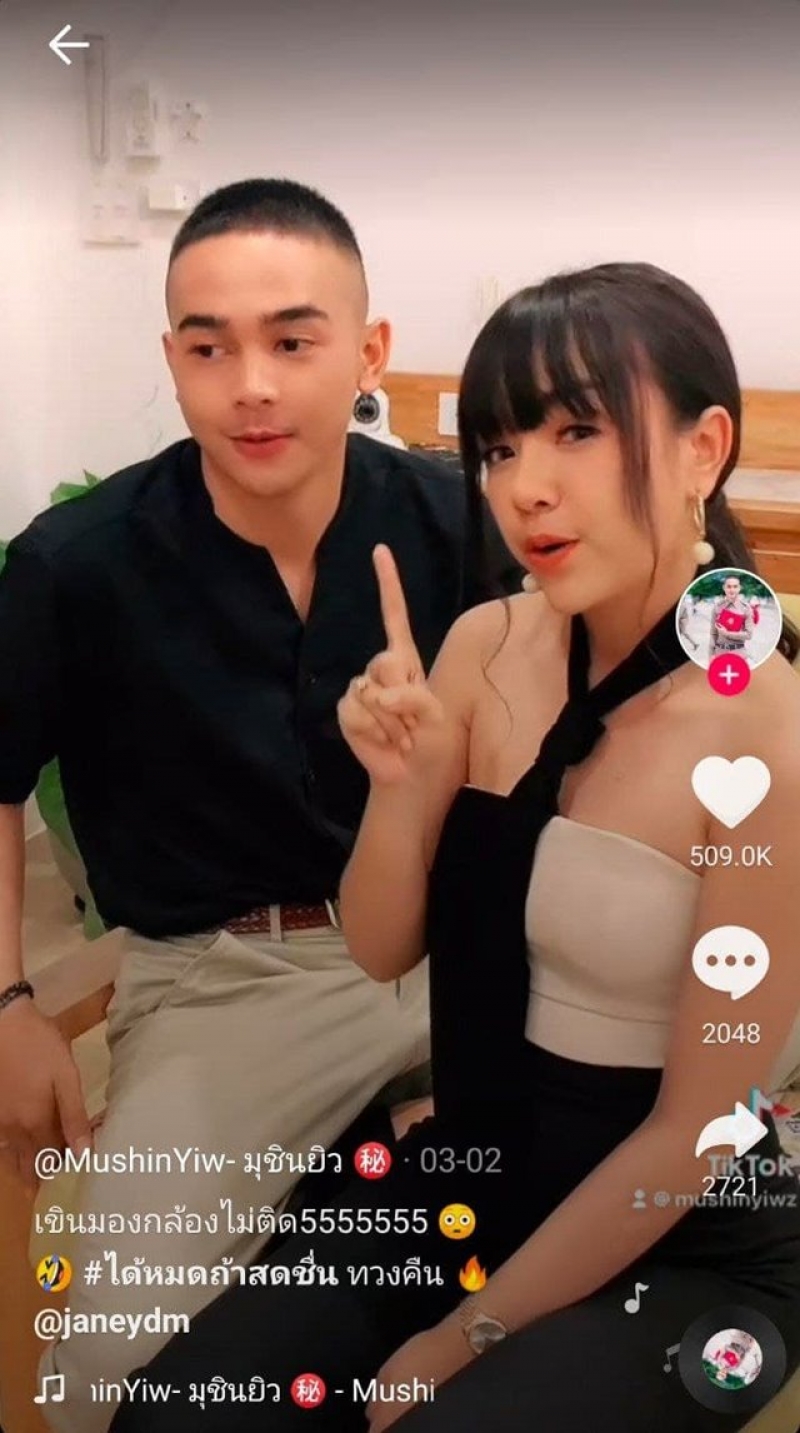Follow creator with the pink plus button

point(728,676)
